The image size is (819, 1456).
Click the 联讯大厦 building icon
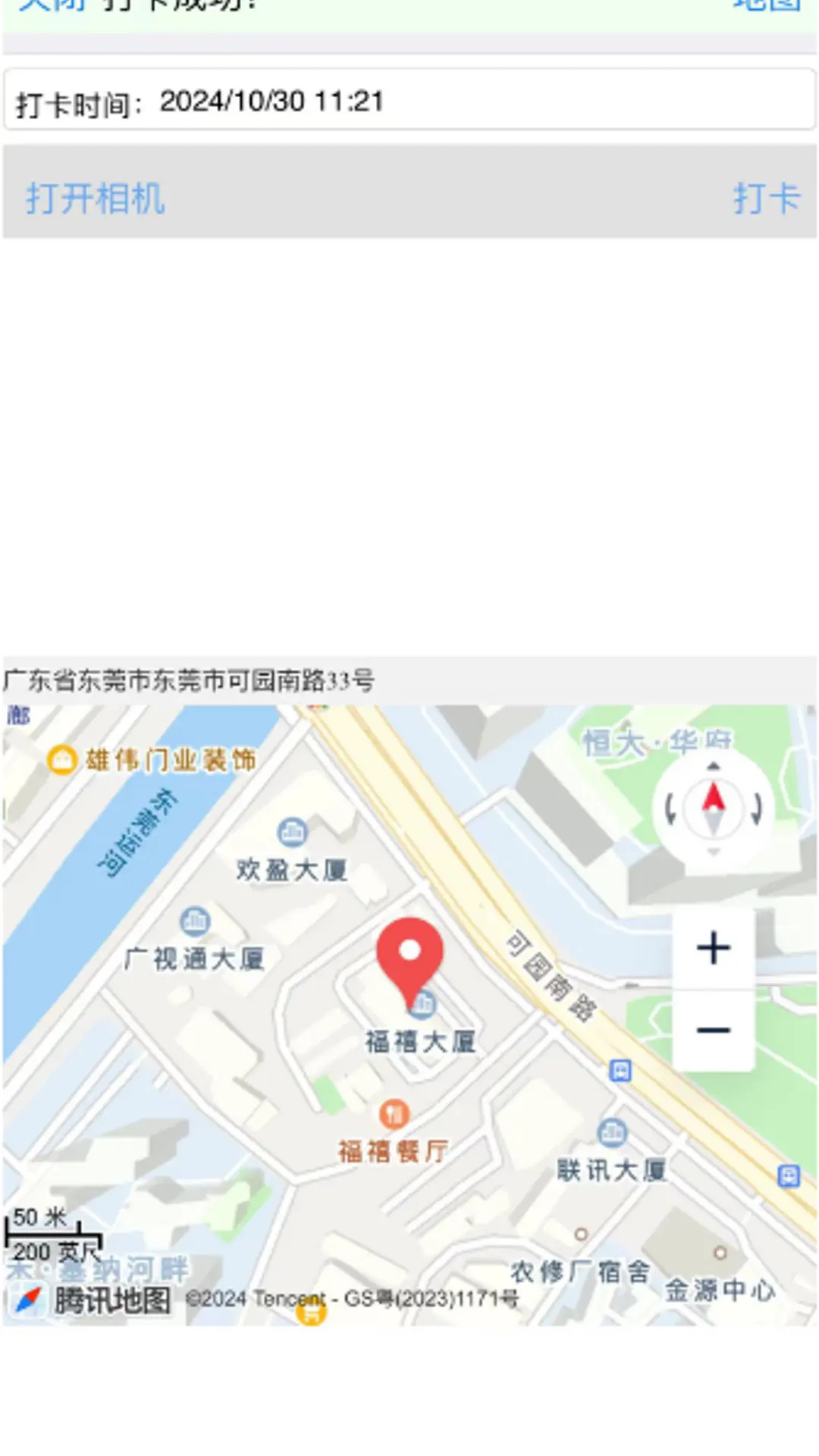pos(611,1131)
